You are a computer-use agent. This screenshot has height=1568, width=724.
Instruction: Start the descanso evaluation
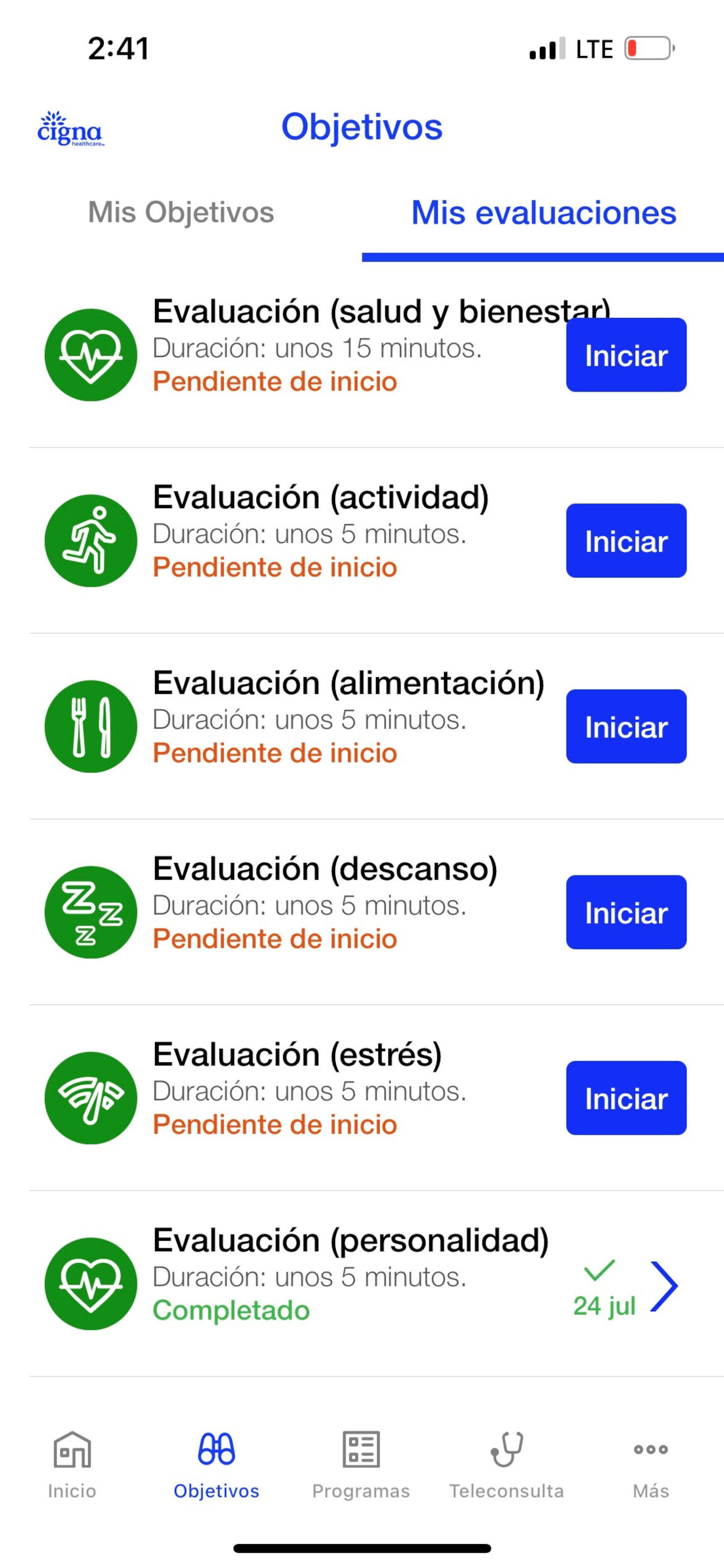[x=626, y=912]
